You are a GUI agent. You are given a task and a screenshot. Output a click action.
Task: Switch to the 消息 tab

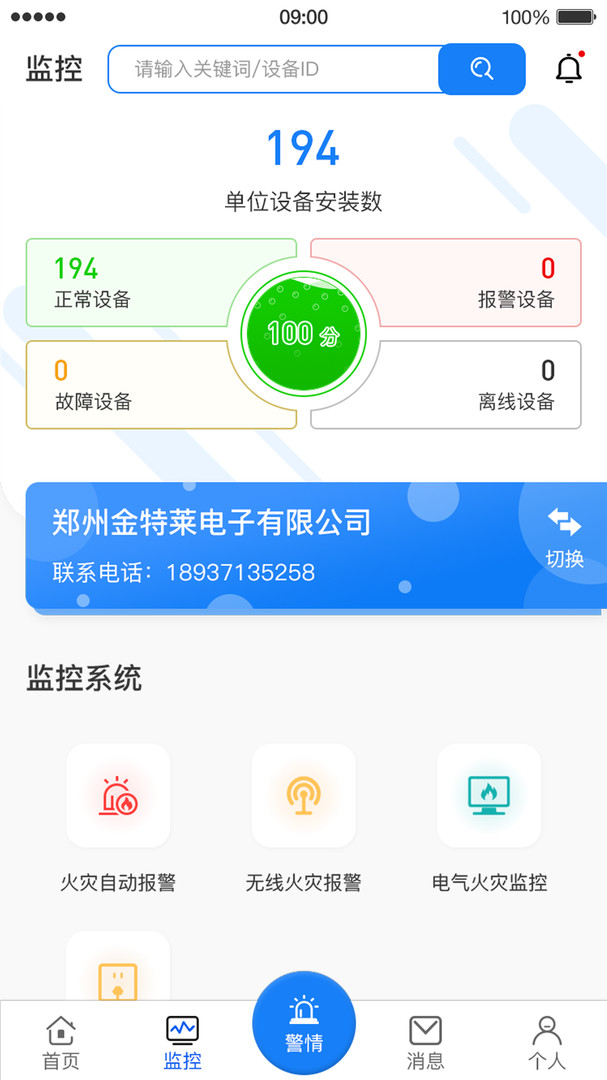tap(425, 1043)
